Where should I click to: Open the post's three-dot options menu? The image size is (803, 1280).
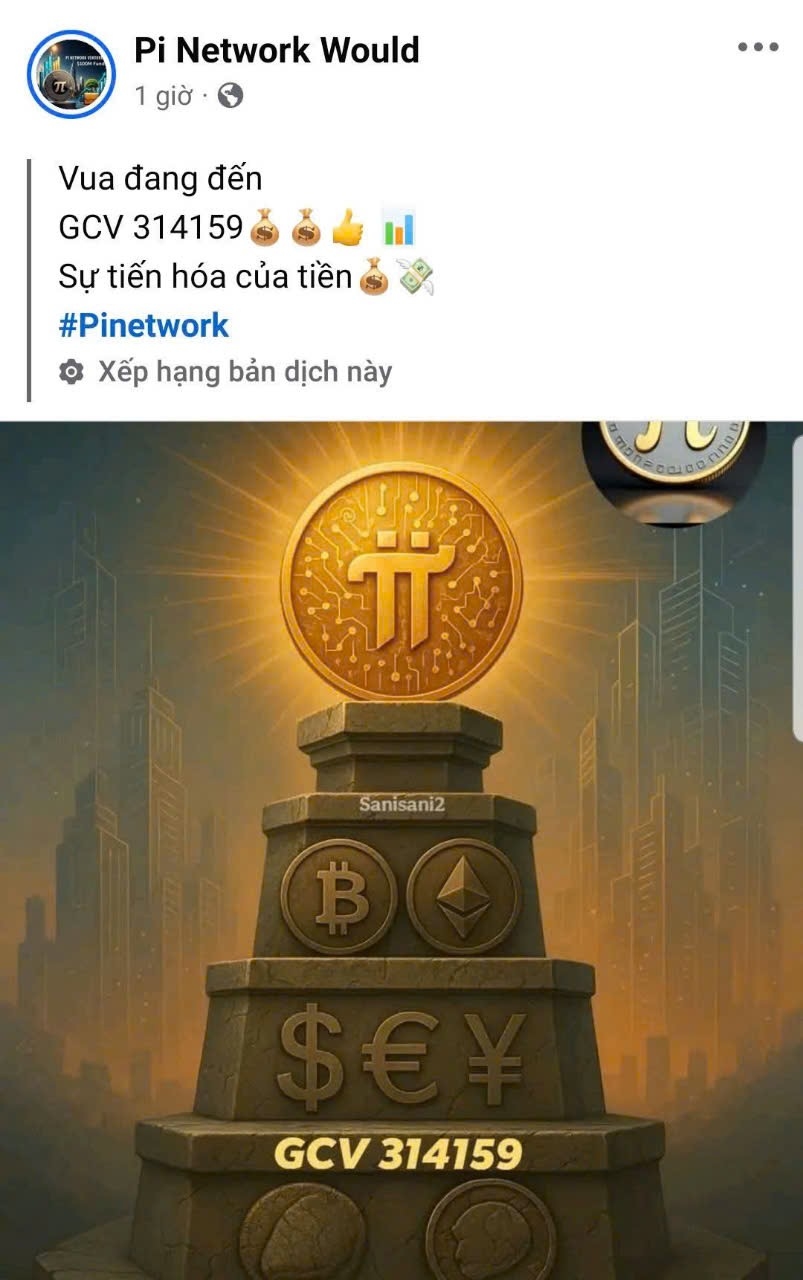(757, 47)
